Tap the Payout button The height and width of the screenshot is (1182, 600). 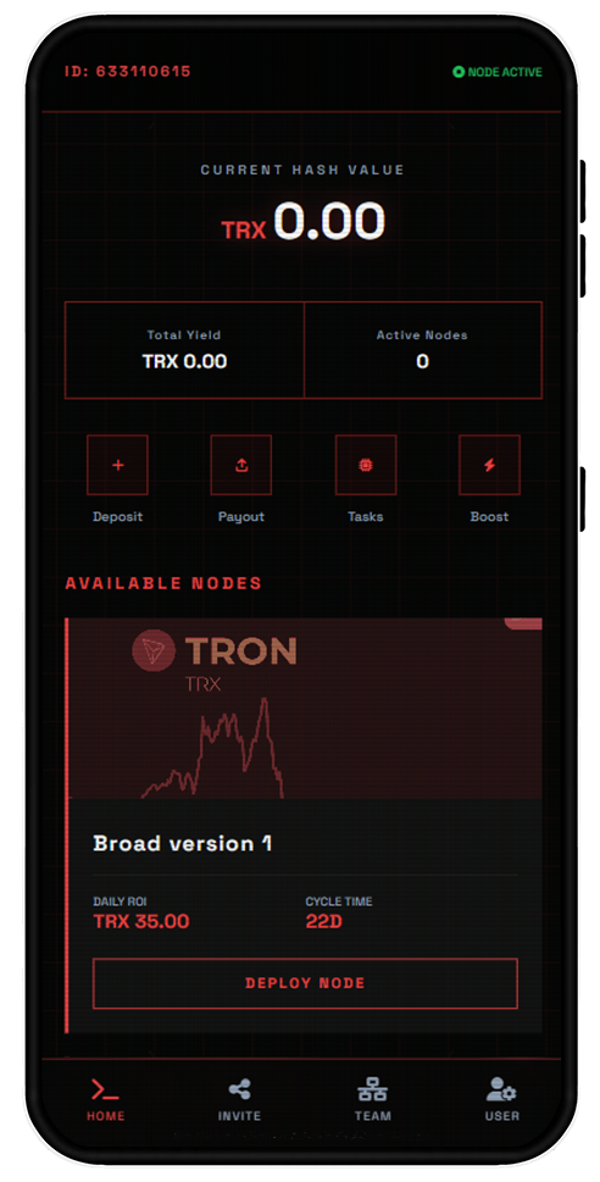[x=241, y=465]
